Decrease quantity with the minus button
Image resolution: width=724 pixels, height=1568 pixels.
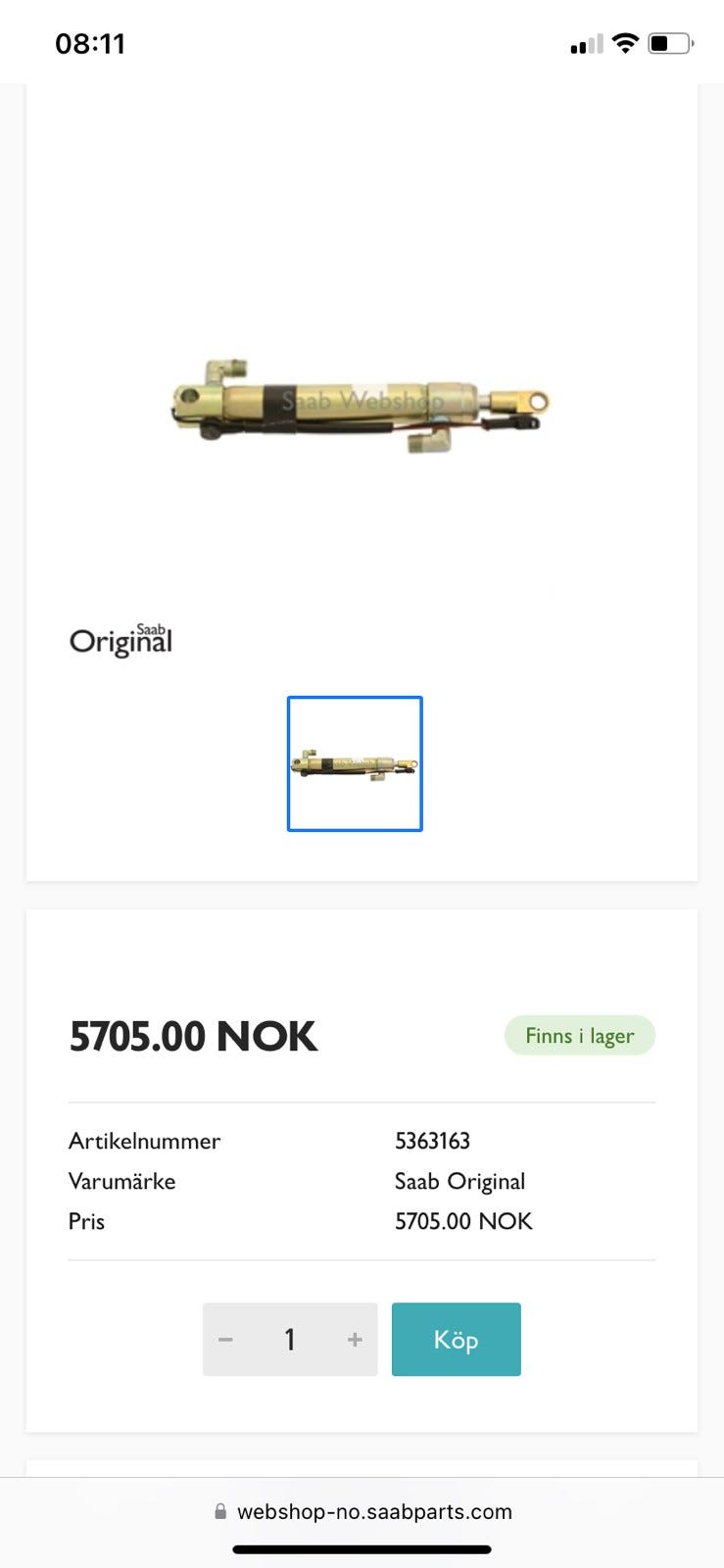click(225, 1339)
